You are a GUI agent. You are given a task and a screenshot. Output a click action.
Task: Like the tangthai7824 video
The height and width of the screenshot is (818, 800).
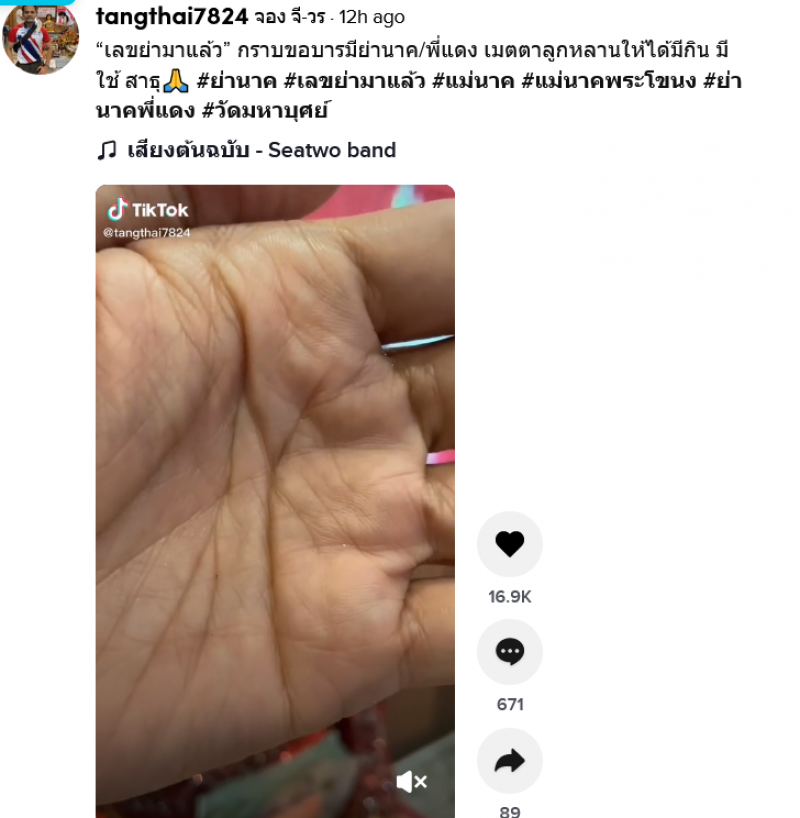pyautogui.click(x=509, y=544)
